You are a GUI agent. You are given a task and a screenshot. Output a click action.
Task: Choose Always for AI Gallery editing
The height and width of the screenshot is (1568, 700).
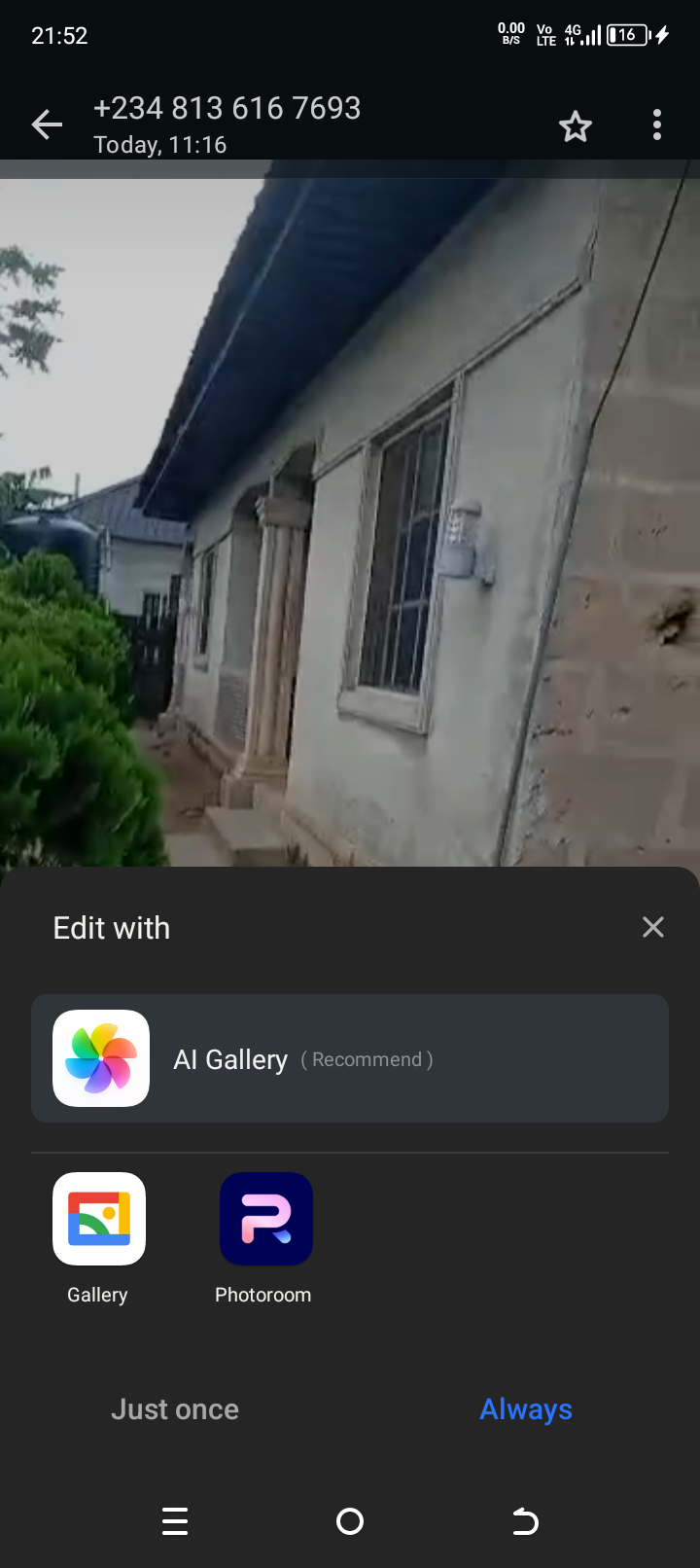pos(525,1408)
